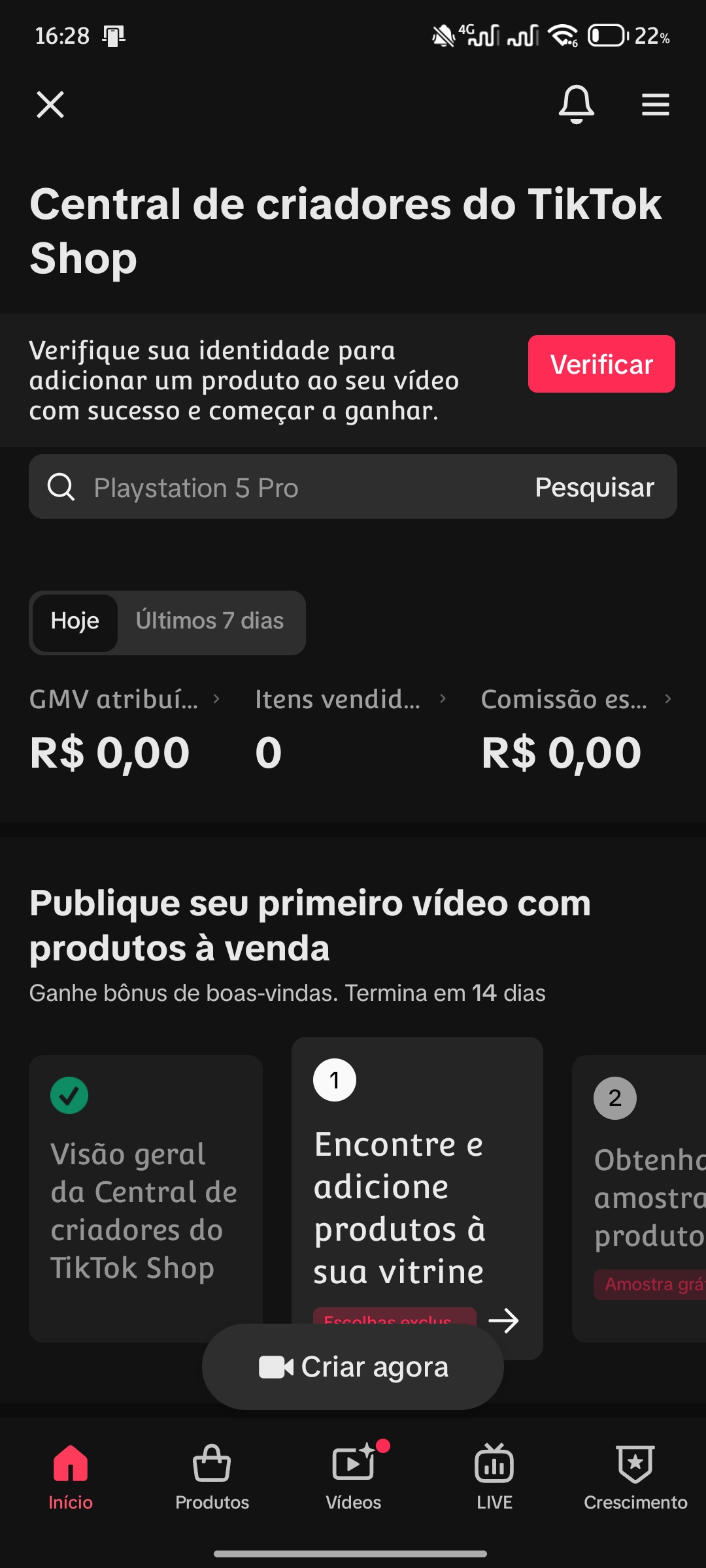Tap Criar agora to create a video
Image resolution: width=706 pixels, height=1568 pixels.
coord(353,1367)
